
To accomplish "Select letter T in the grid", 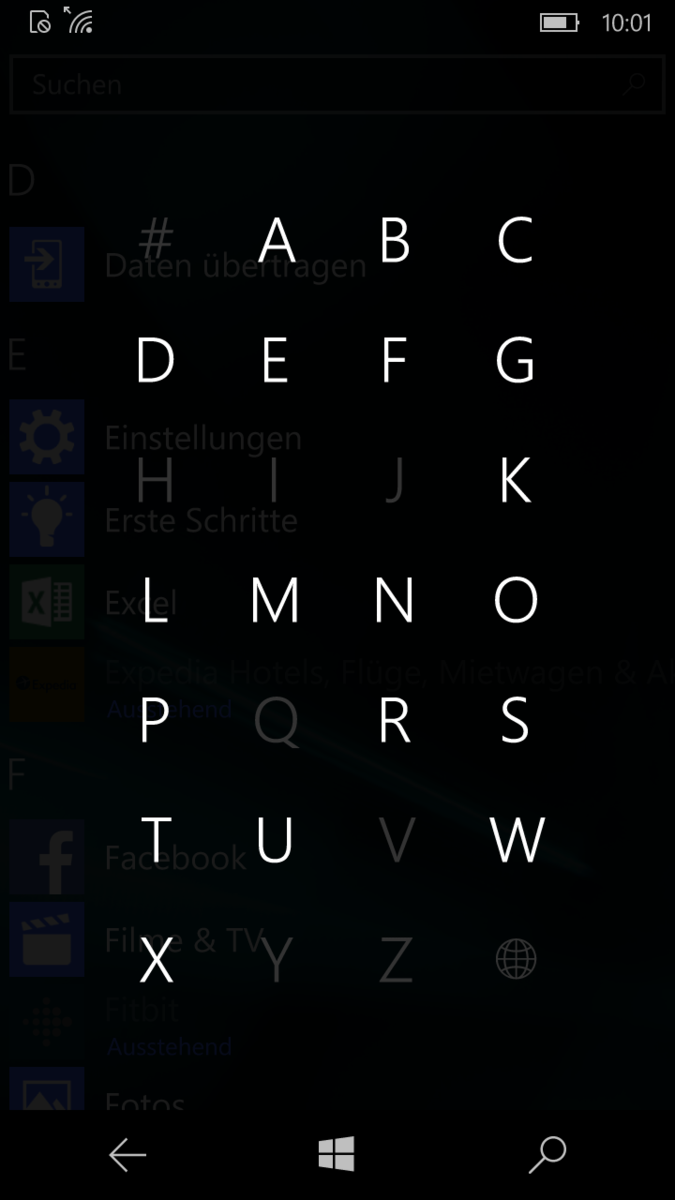I will click(x=155, y=840).
